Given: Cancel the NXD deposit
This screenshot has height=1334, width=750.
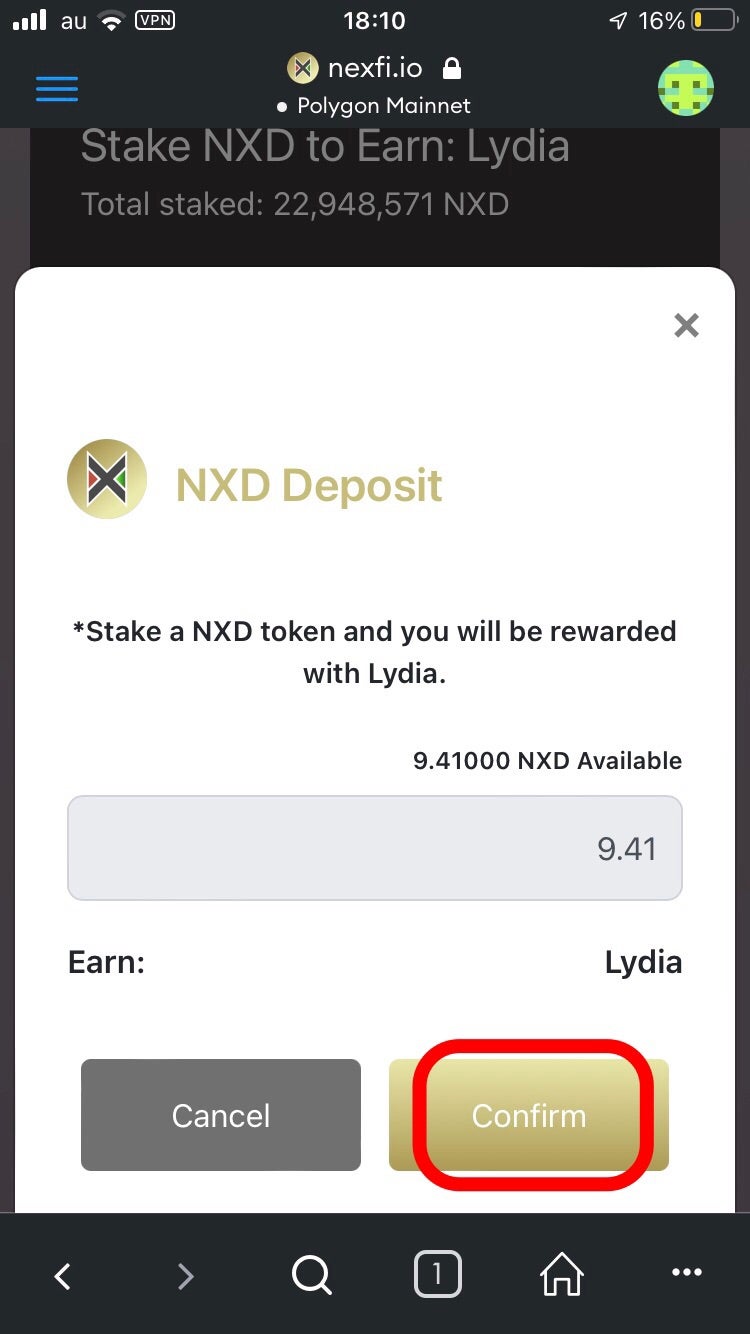Looking at the screenshot, I should tap(221, 1115).
